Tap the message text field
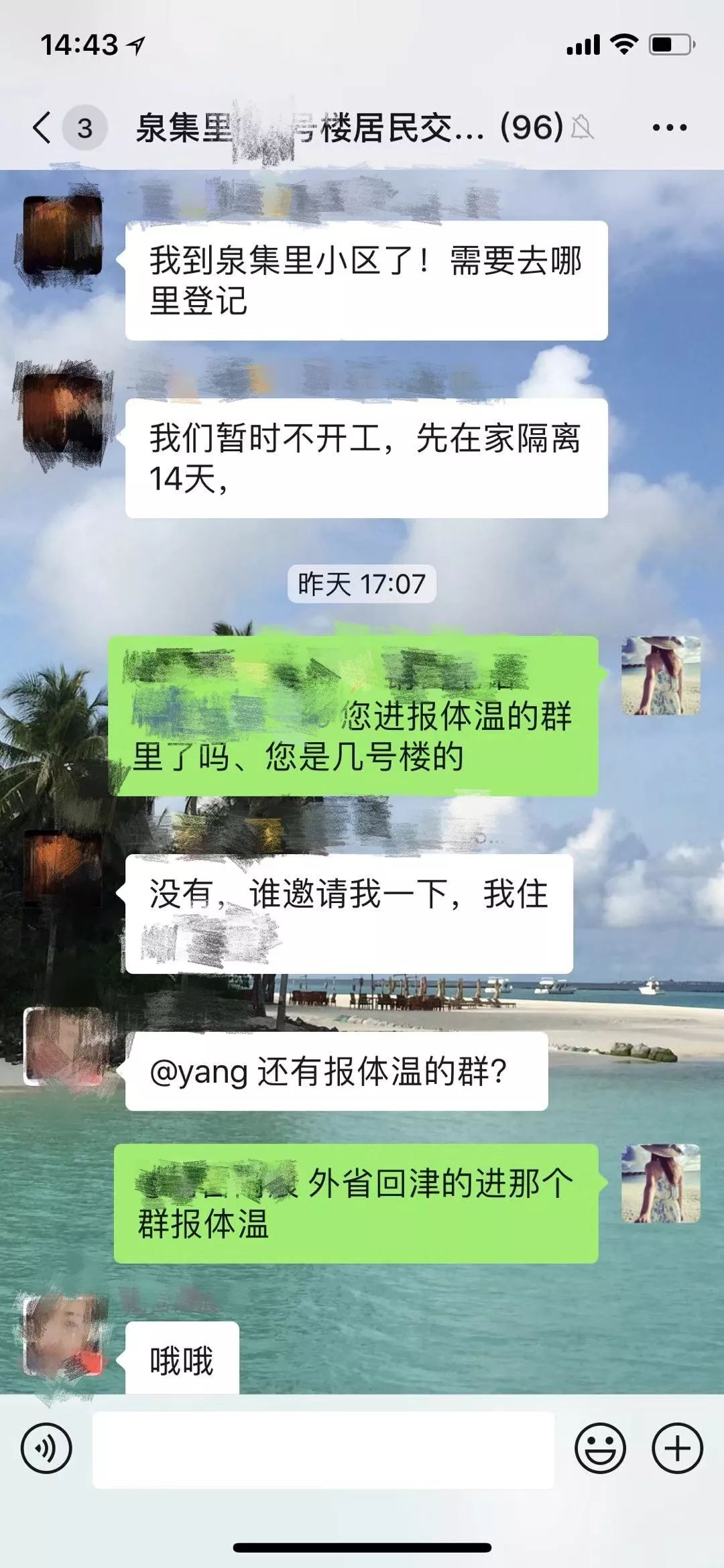The height and width of the screenshot is (1568, 724). [323, 1449]
